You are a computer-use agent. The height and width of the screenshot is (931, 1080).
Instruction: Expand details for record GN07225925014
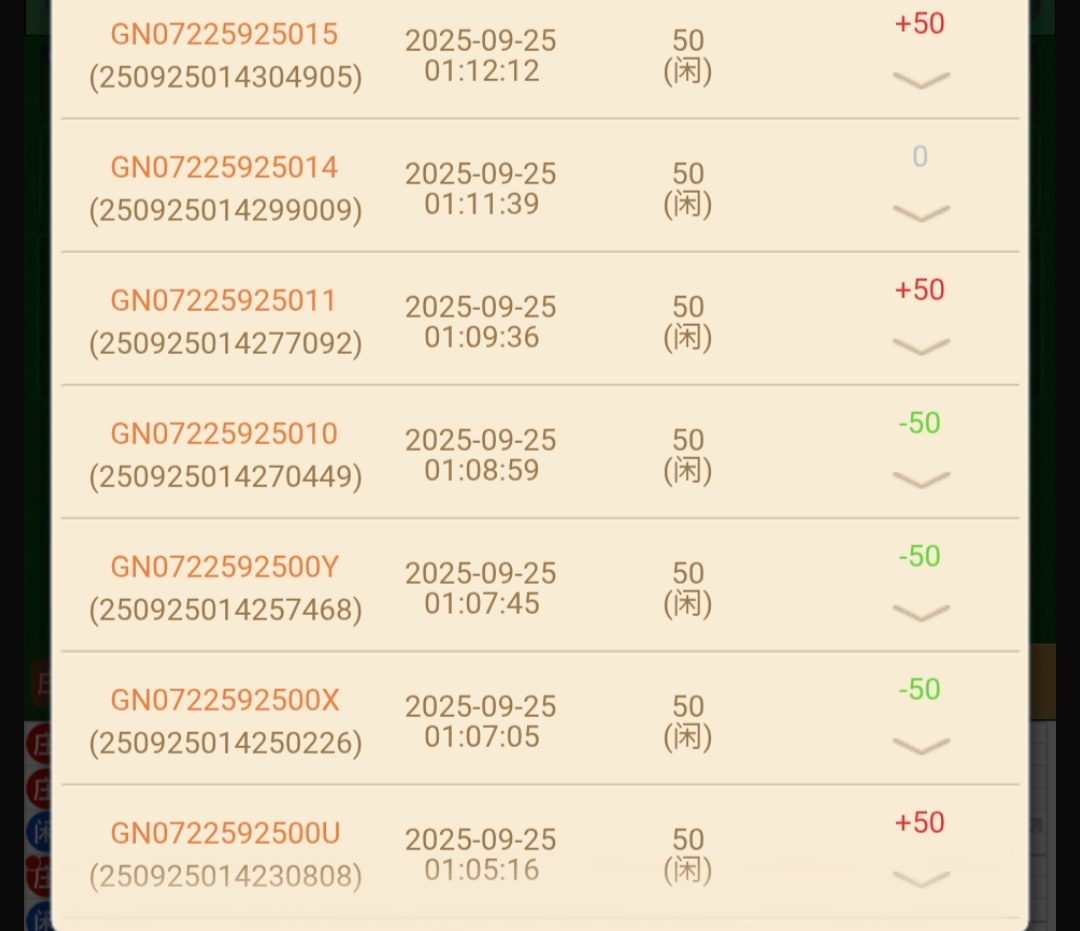coord(920,213)
